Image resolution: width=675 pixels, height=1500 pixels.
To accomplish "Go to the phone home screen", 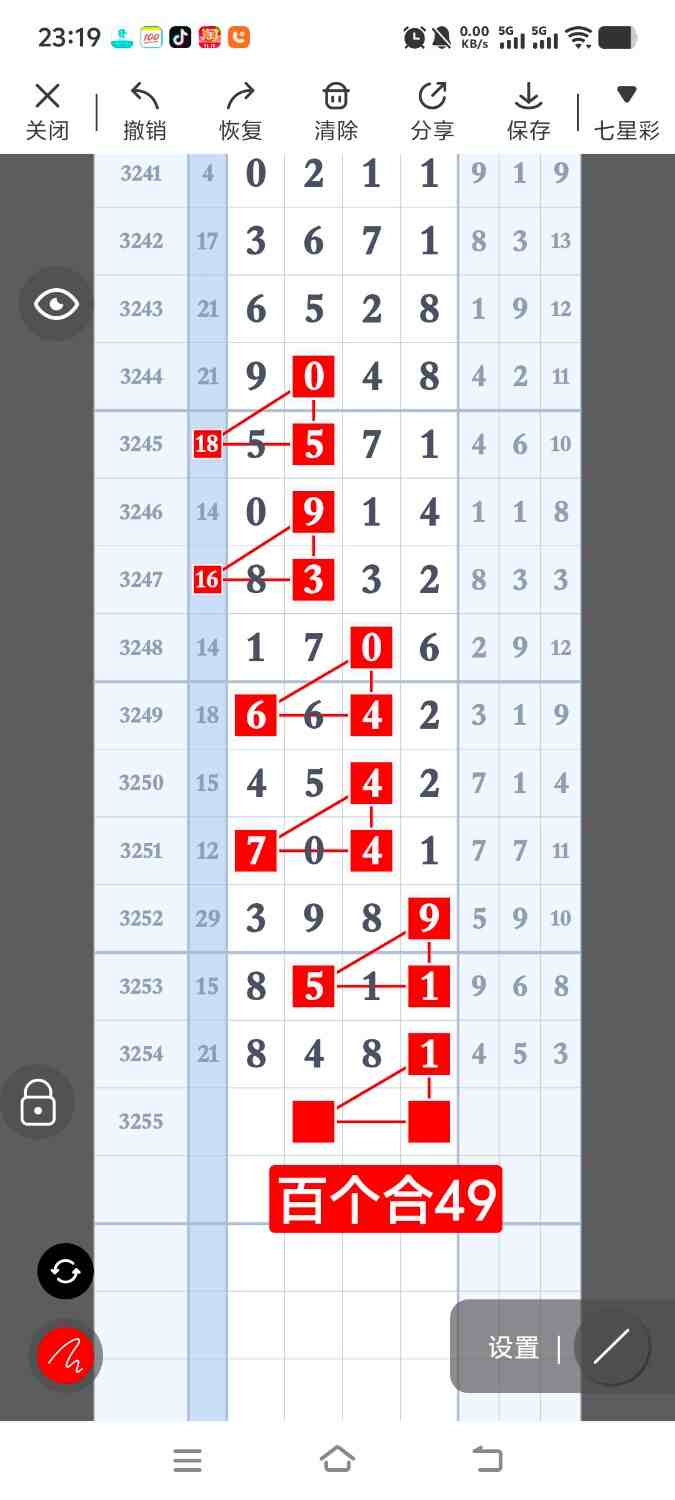I will click(x=337, y=1460).
